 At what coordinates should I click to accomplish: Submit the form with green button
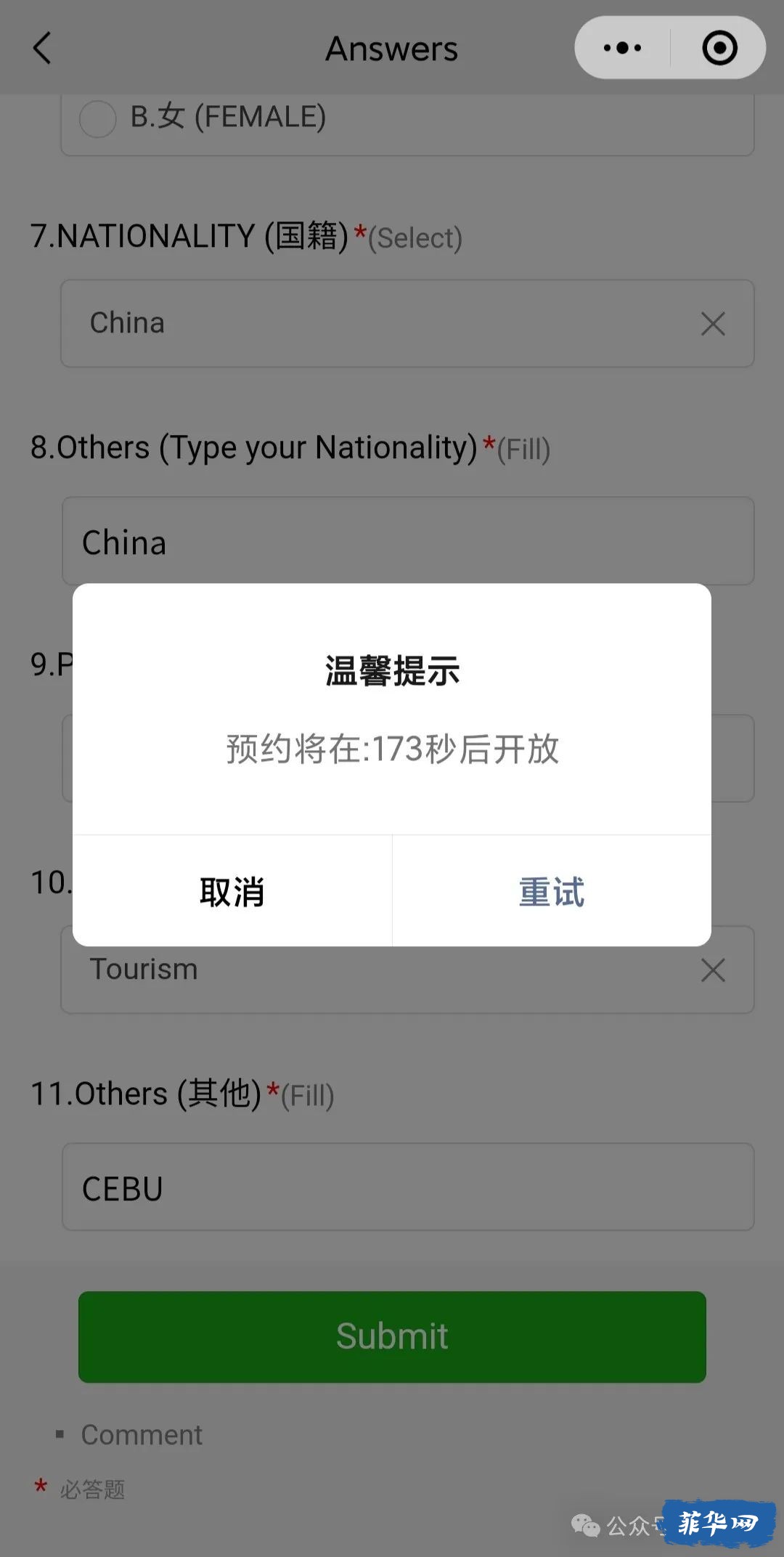coord(392,1336)
